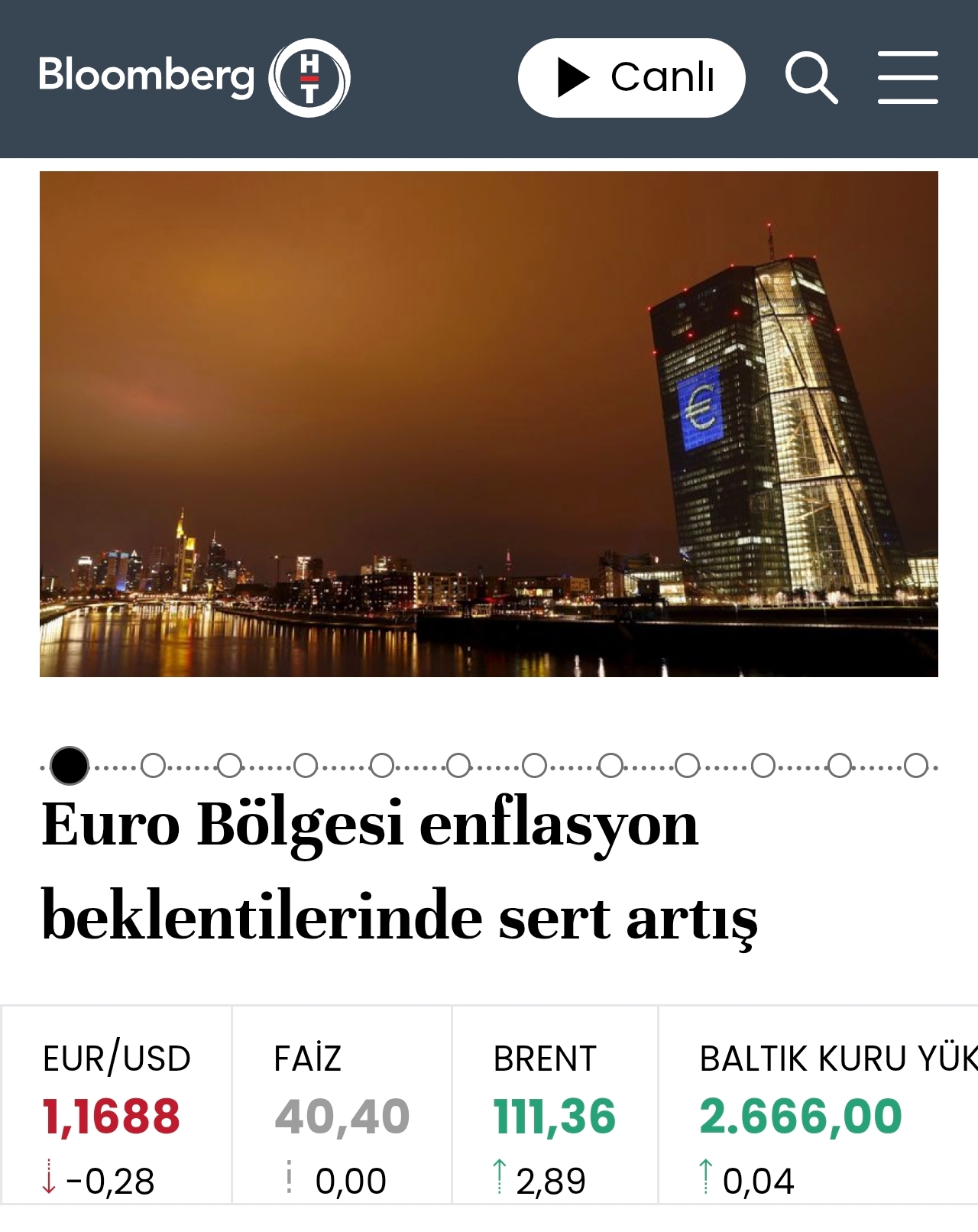978x1232 pixels.
Task: View BRENT oil price details
Action: (555, 1116)
